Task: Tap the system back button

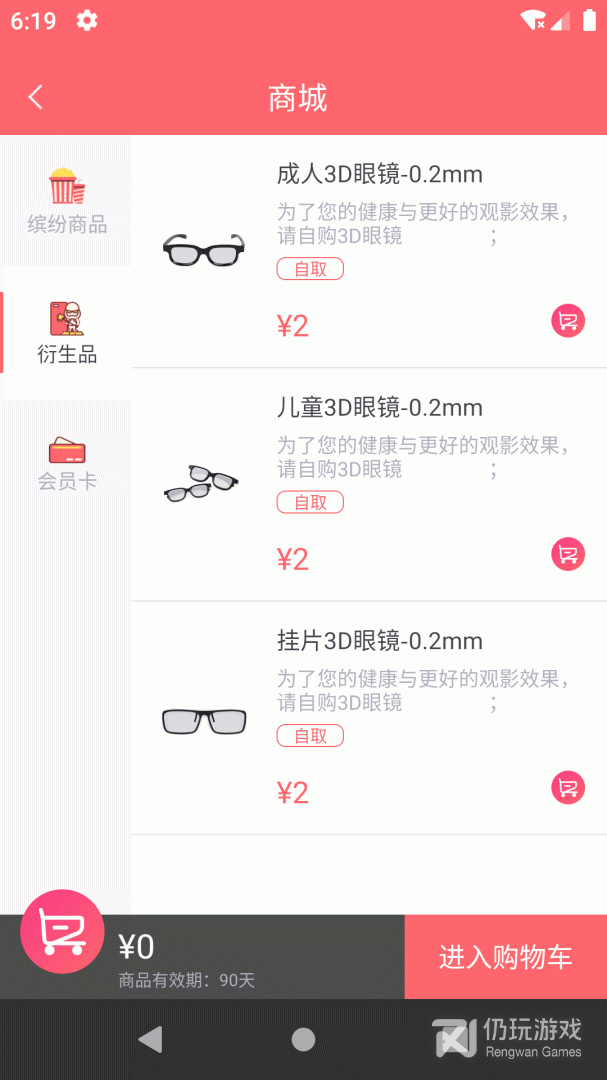Action: point(150,1040)
